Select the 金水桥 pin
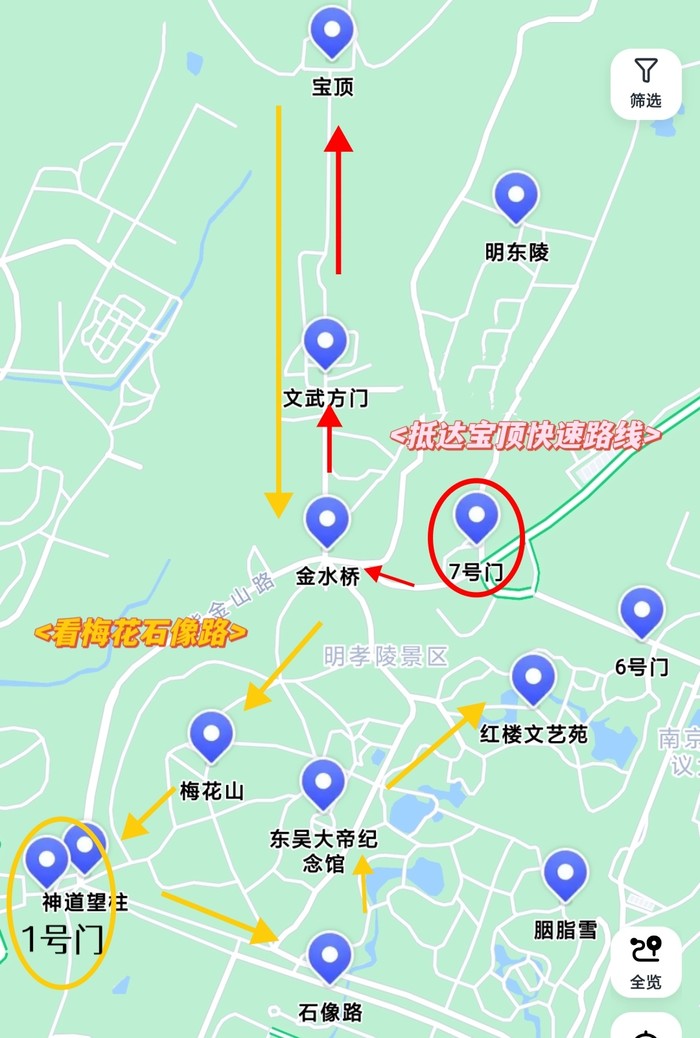This screenshot has width=700, height=1038. pyautogui.click(x=327, y=521)
